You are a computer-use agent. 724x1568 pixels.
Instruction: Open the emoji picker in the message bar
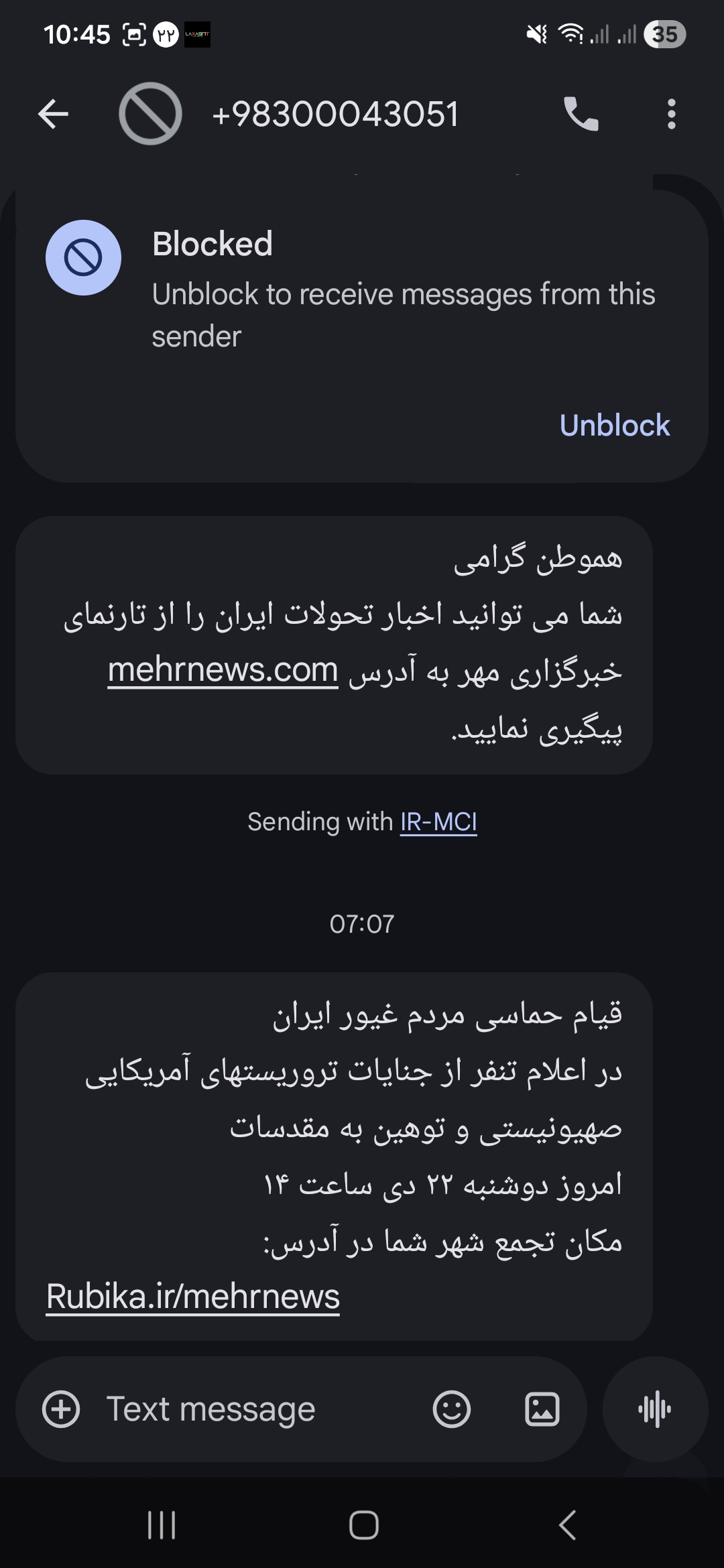click(452, 1409)
